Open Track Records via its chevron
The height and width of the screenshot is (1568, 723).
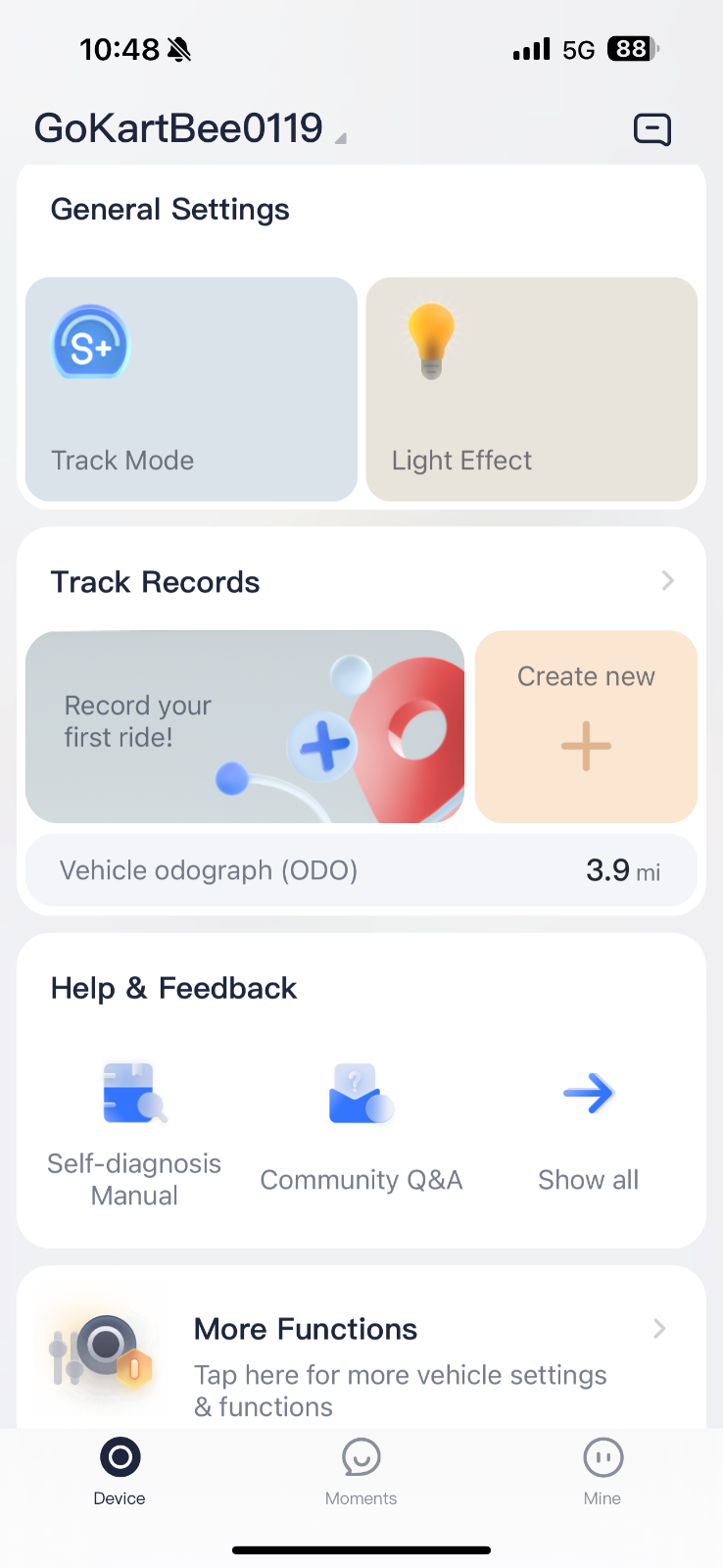pos(667,581)
